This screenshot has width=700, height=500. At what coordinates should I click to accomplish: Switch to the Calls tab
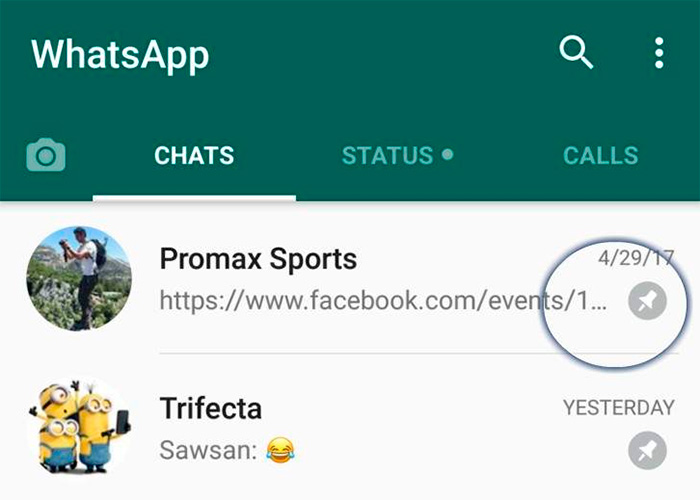pos(600,156)
